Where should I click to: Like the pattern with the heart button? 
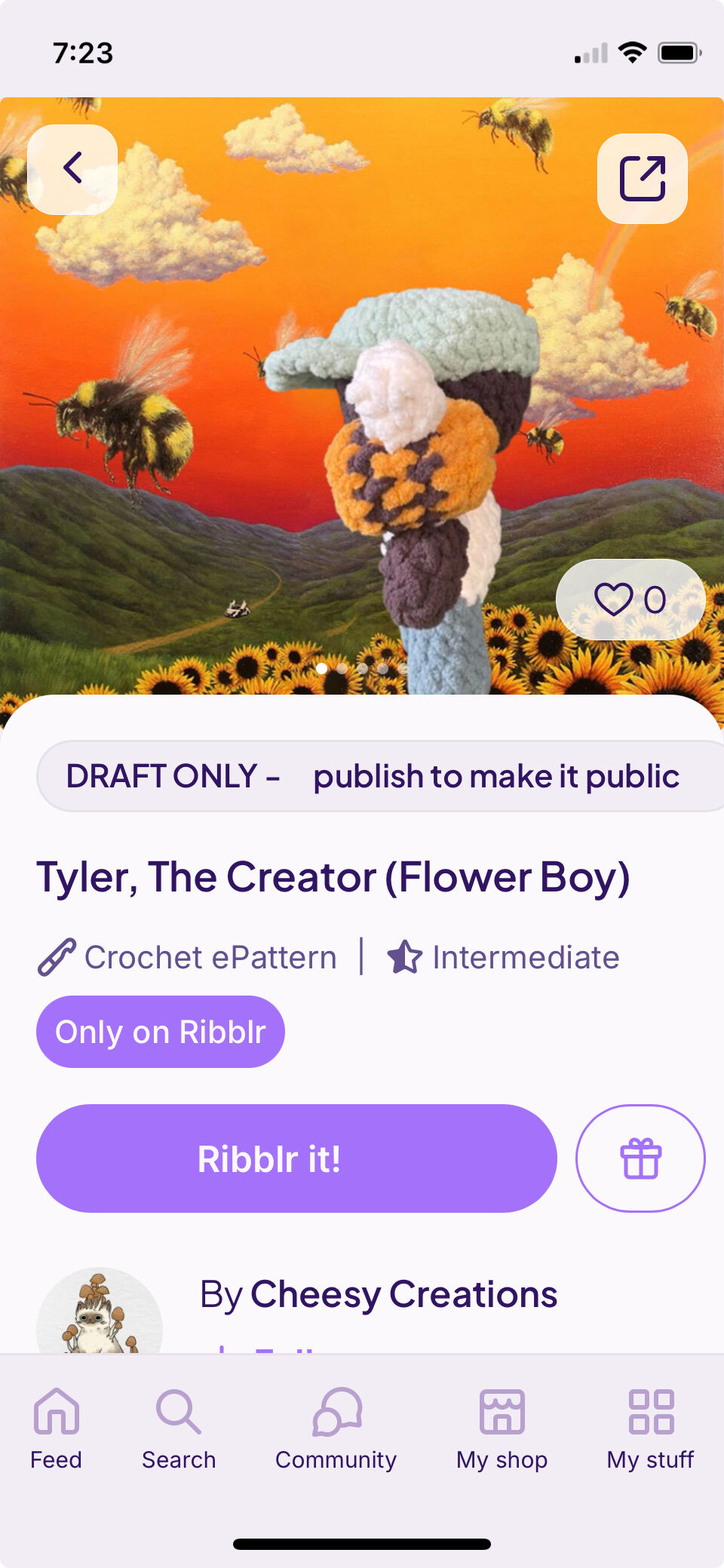[x=630, y=600]
